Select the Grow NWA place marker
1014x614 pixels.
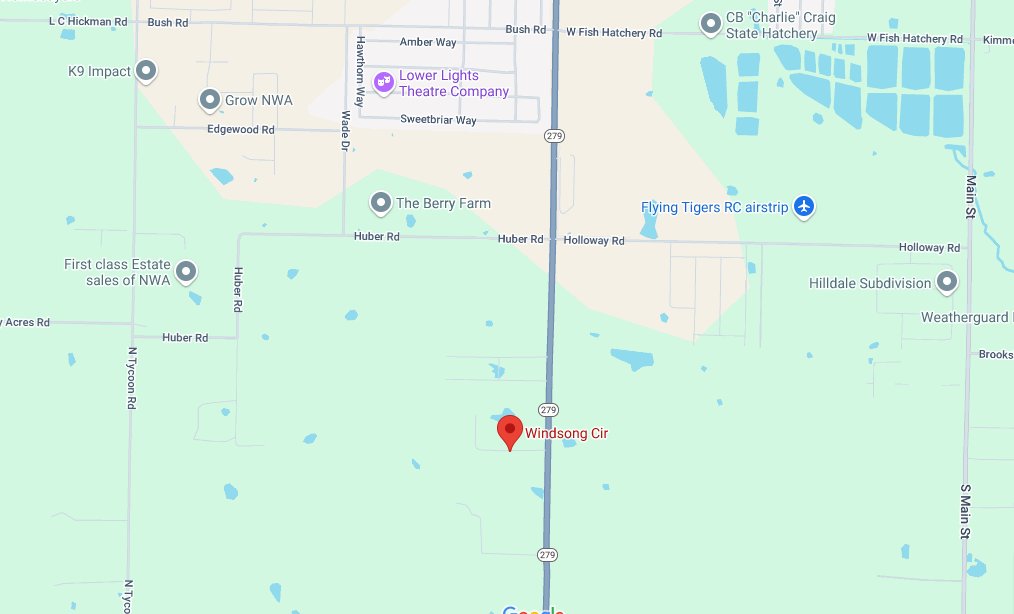click(x=209, y=100)
